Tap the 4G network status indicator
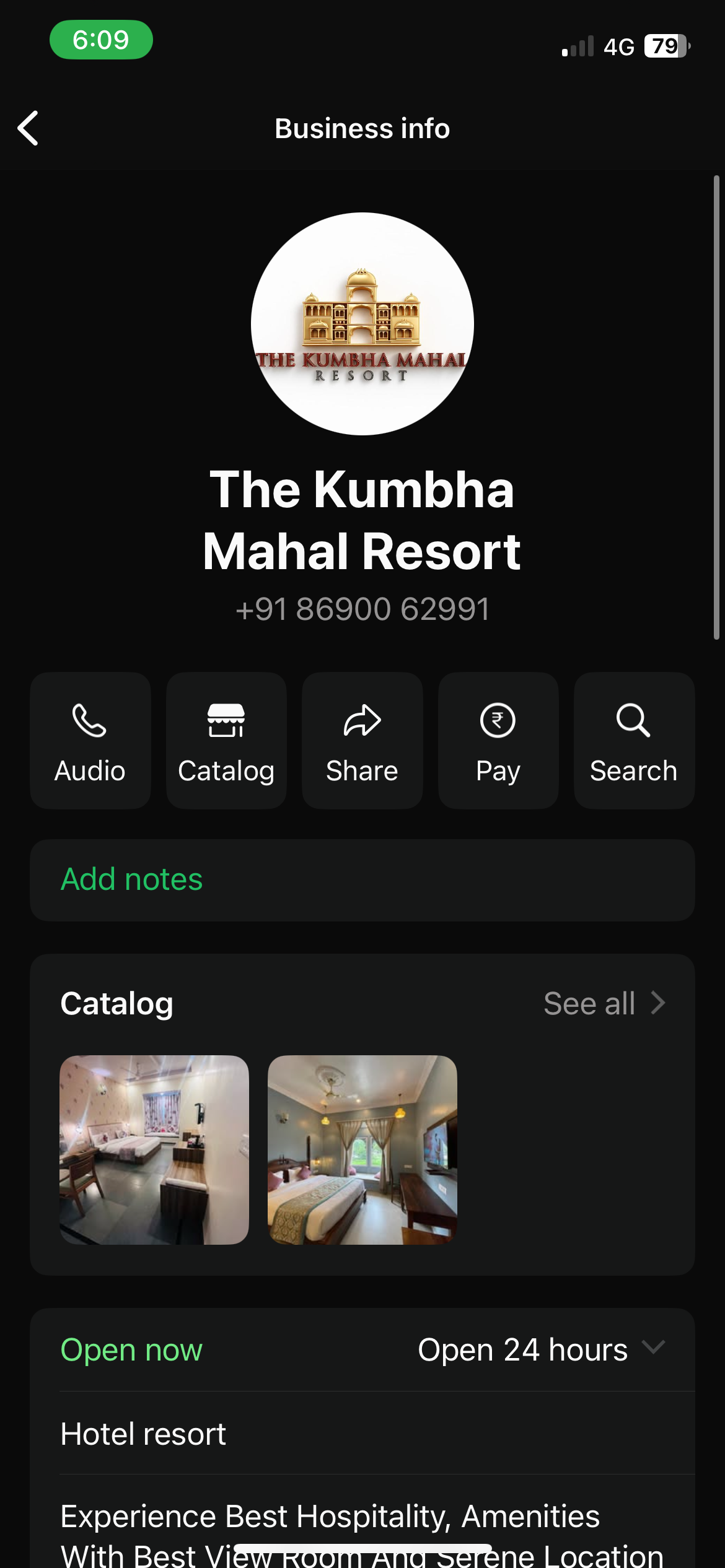This screenshot has height=1568, width=725. tap(618, 45)
